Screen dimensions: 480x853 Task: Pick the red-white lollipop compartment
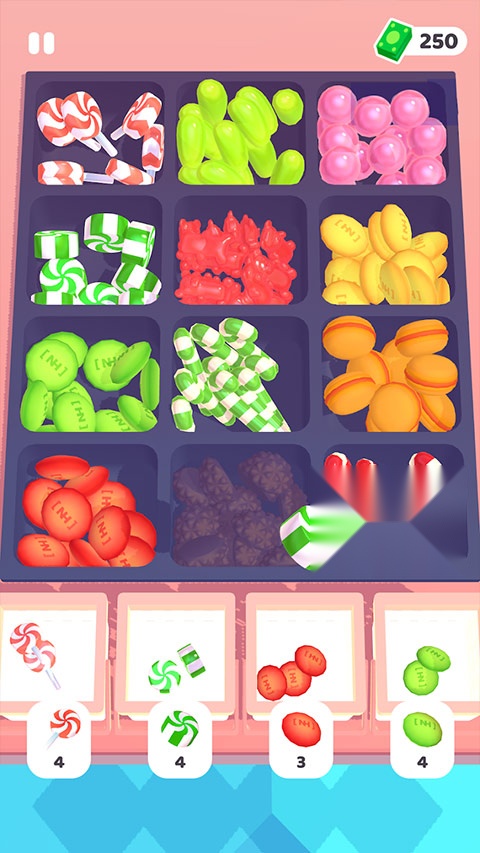click(99, 133)
